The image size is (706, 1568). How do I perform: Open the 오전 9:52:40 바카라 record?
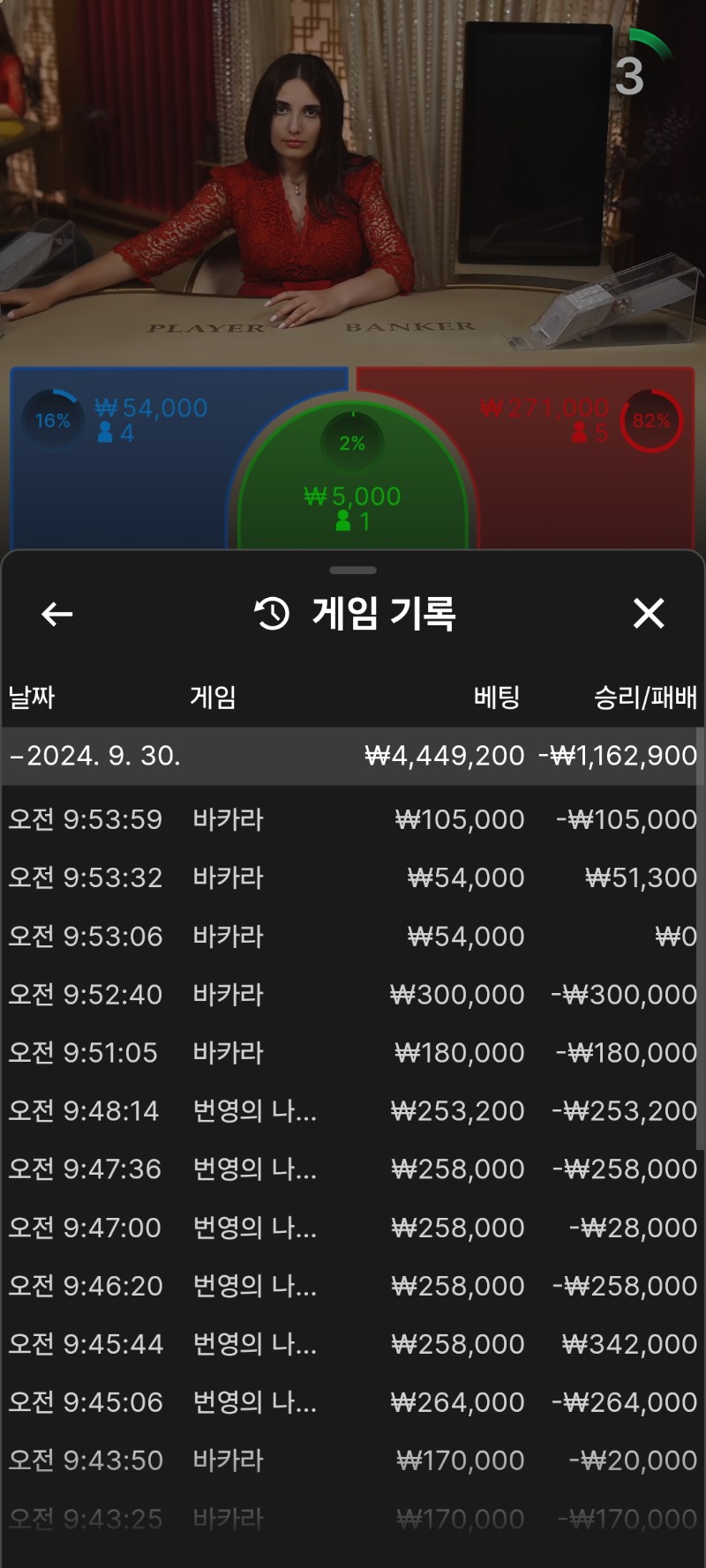tap(353, 994)
